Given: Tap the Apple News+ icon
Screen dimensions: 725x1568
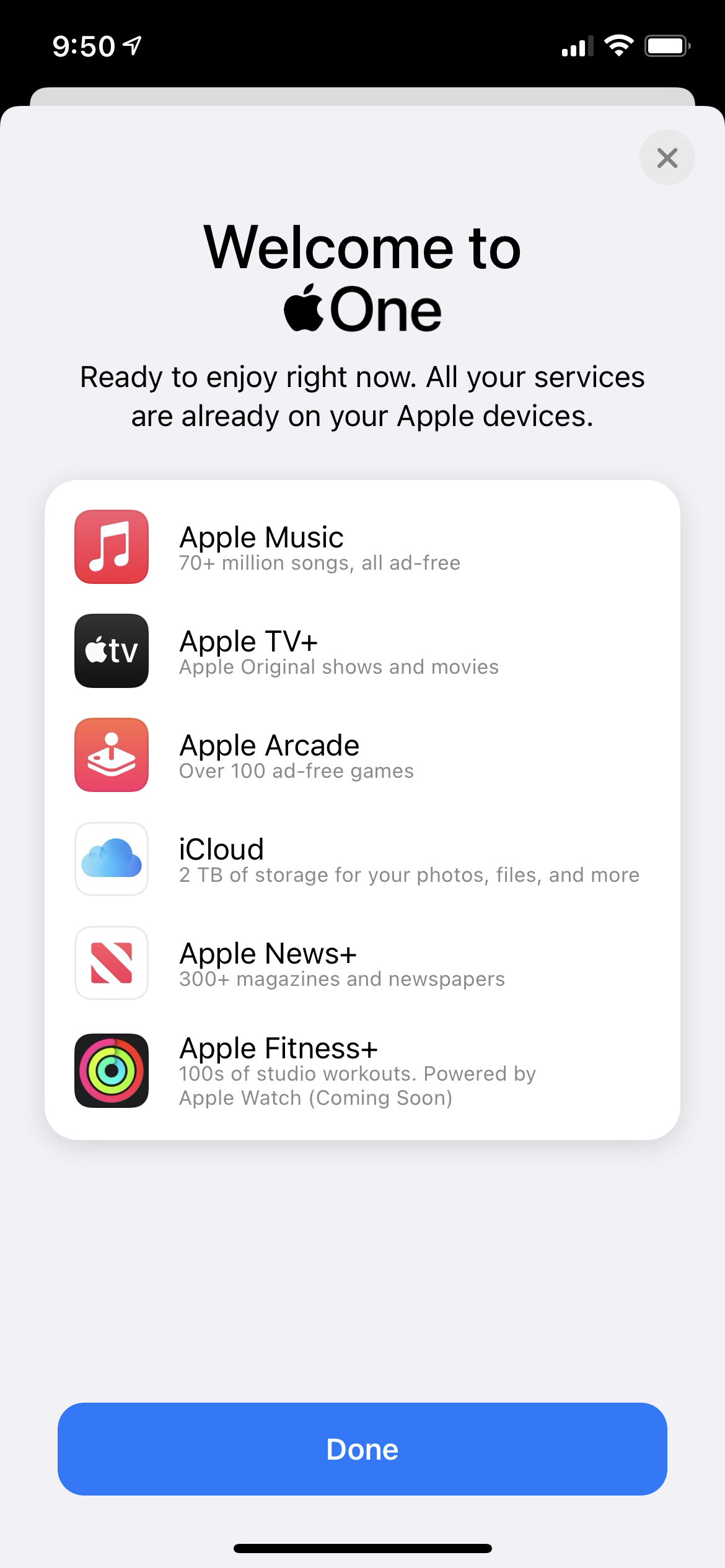Looking at the screenshot, I should [x=111, y=964].
